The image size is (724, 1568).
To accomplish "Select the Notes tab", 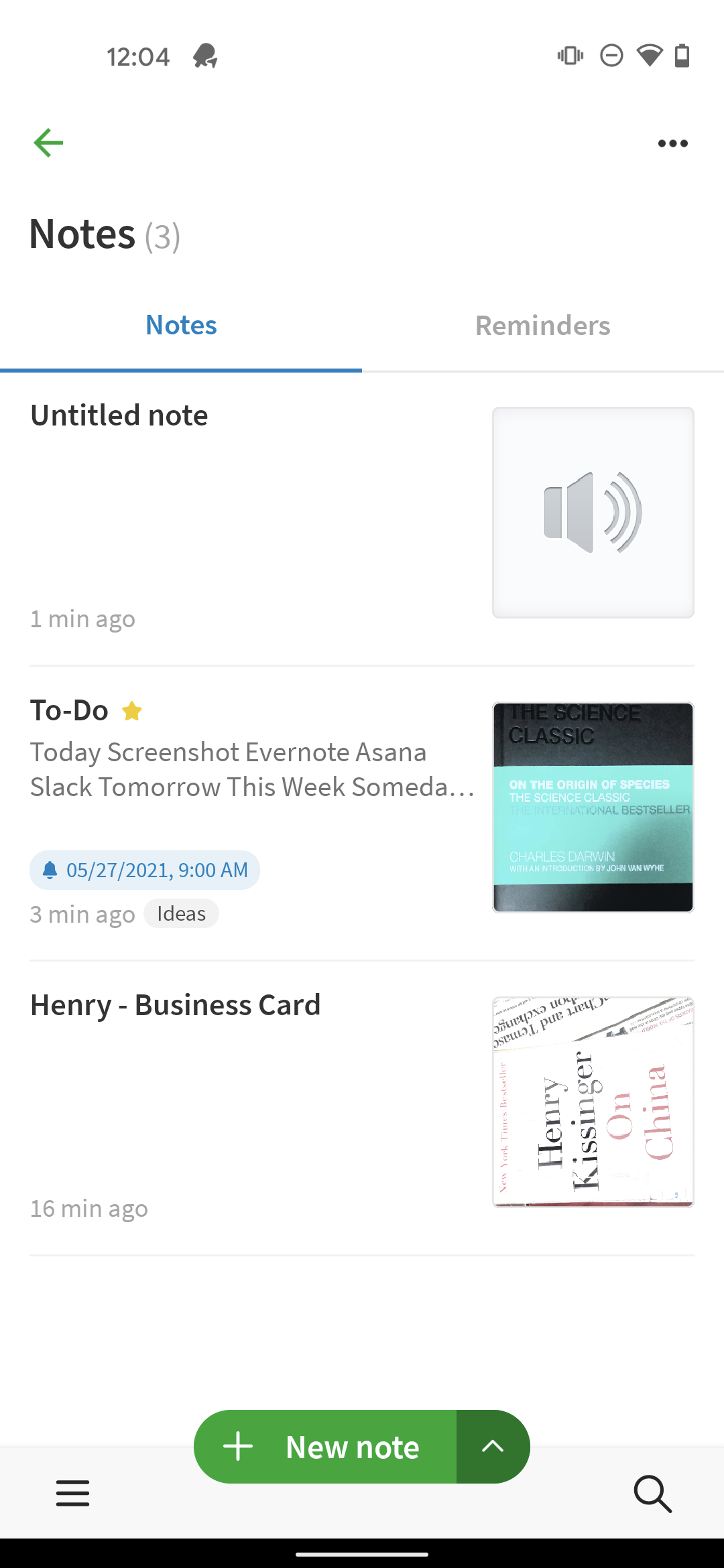I will coord(181,326).
